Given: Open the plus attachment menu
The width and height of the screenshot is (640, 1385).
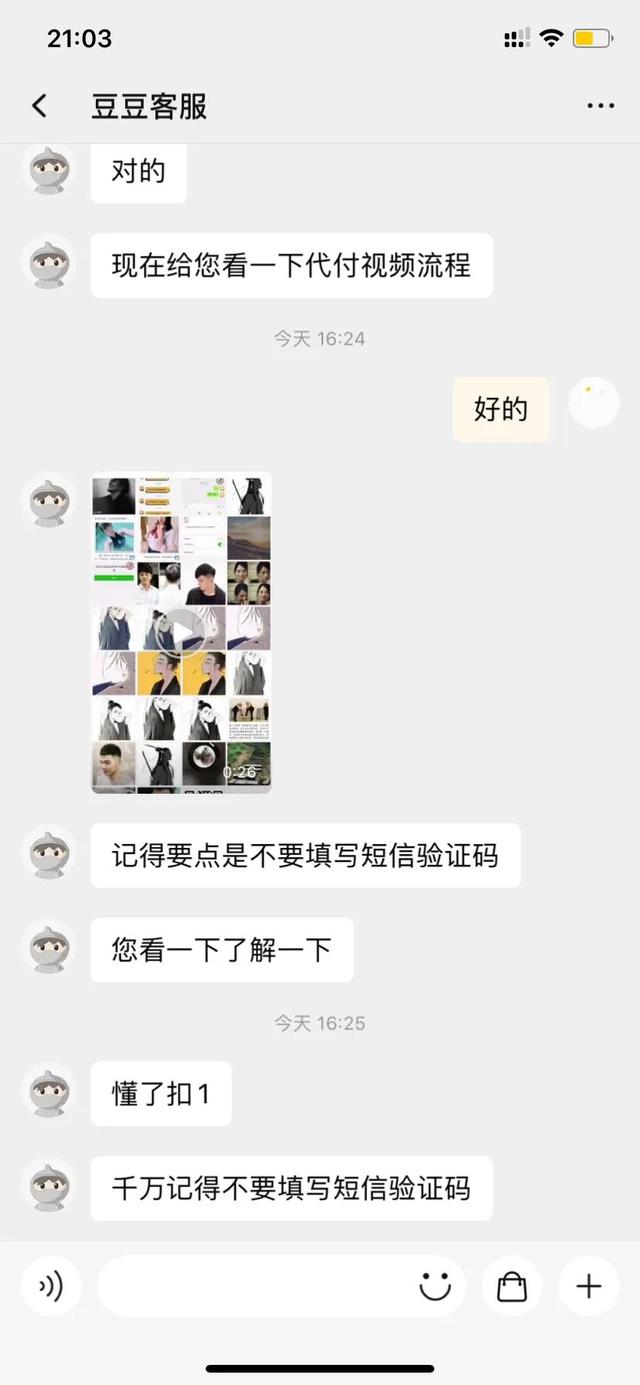Looking at the screenshot, I should pyautogui.click(x=588, y=1286).
